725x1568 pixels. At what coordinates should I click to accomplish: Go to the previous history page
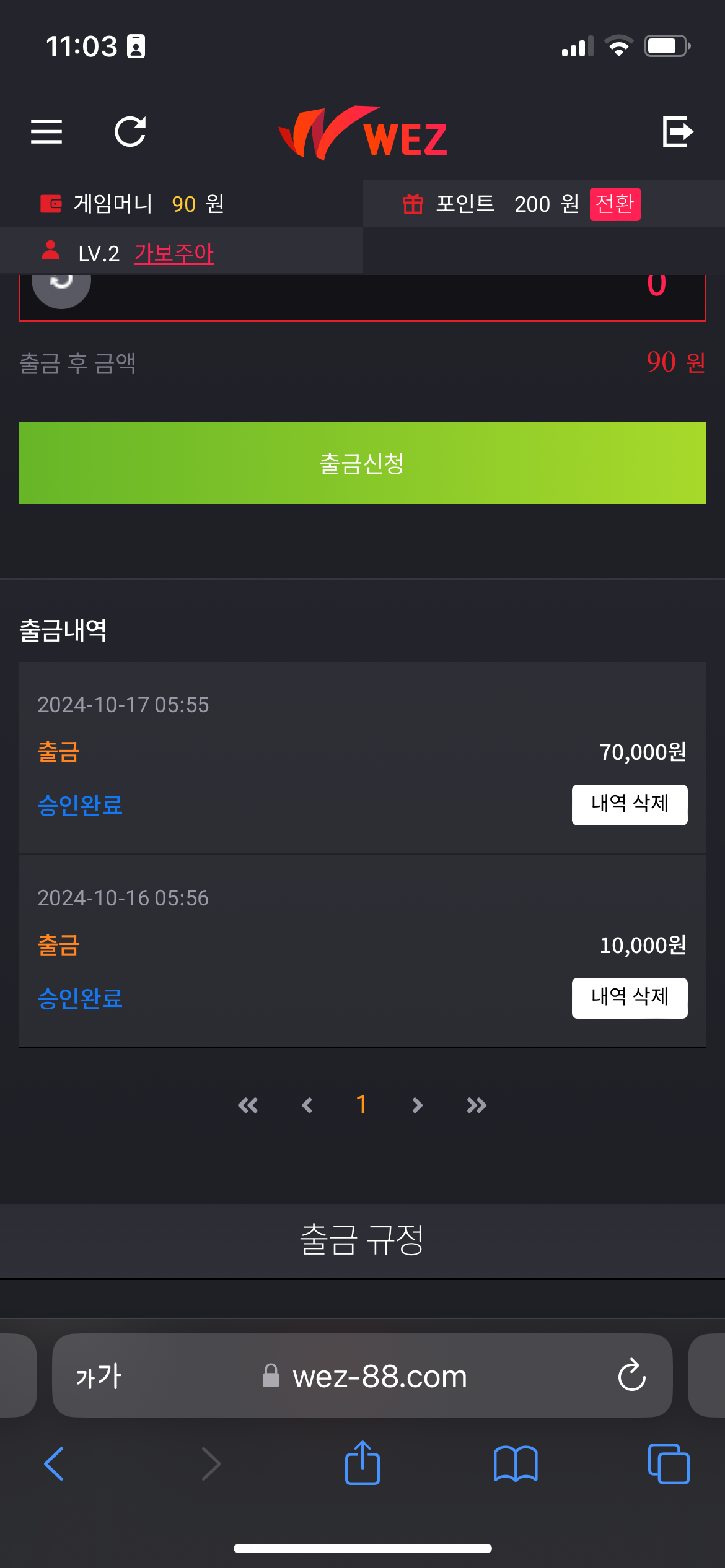(307, 1105)
